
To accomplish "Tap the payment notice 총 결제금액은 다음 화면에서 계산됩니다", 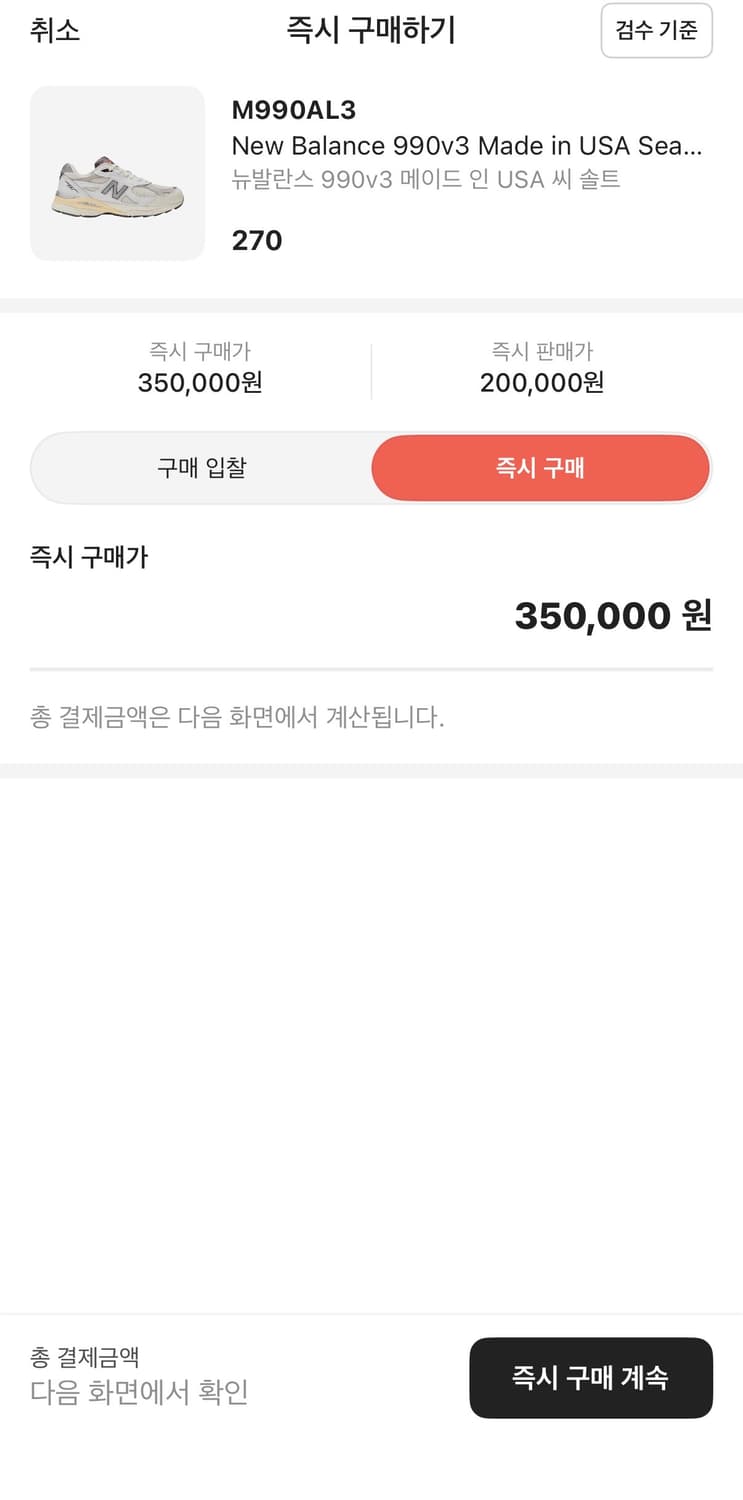I will pos(237,716).
